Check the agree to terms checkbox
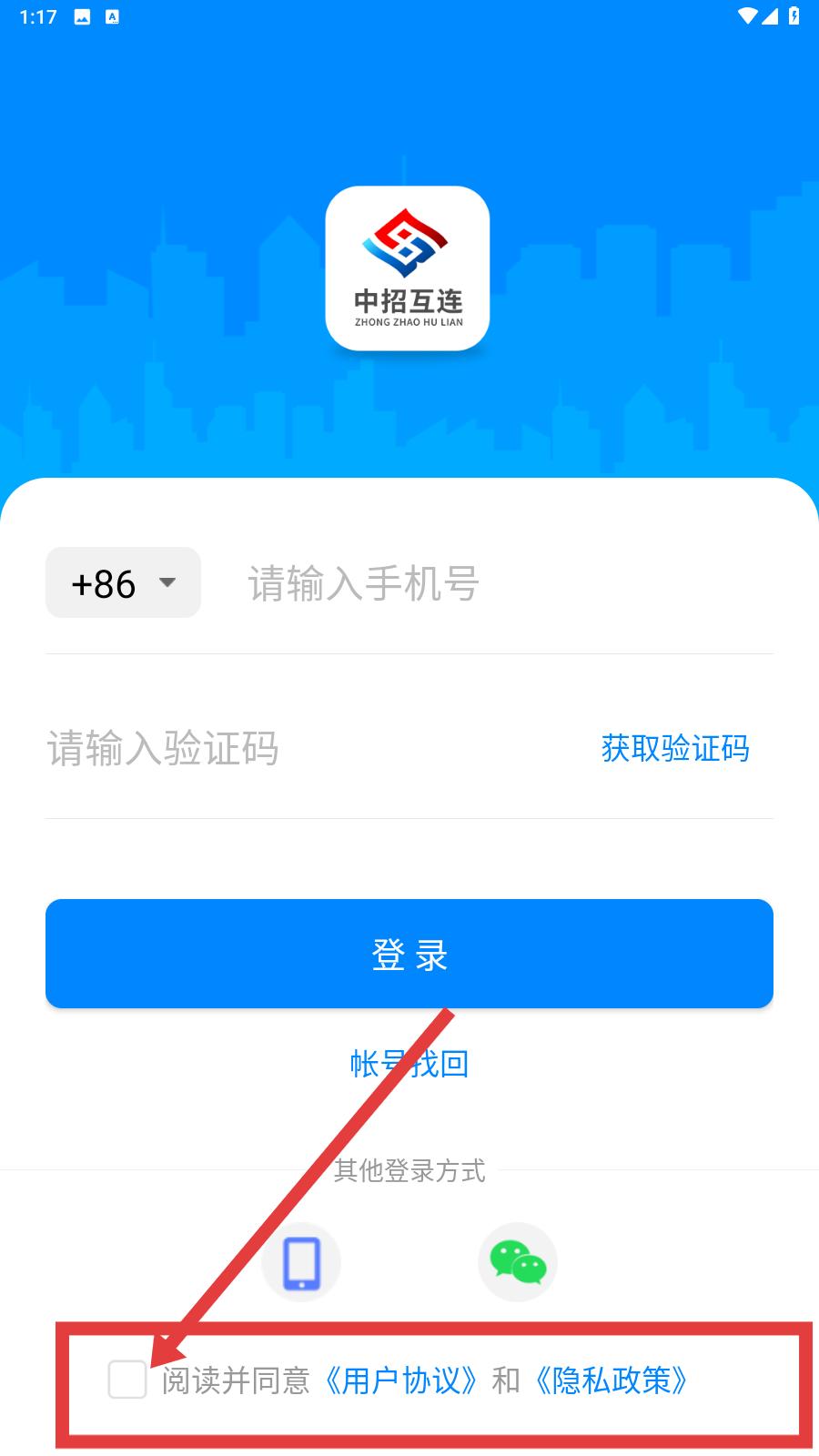This screenshot has width=819, height=1456. (127, 1380)
